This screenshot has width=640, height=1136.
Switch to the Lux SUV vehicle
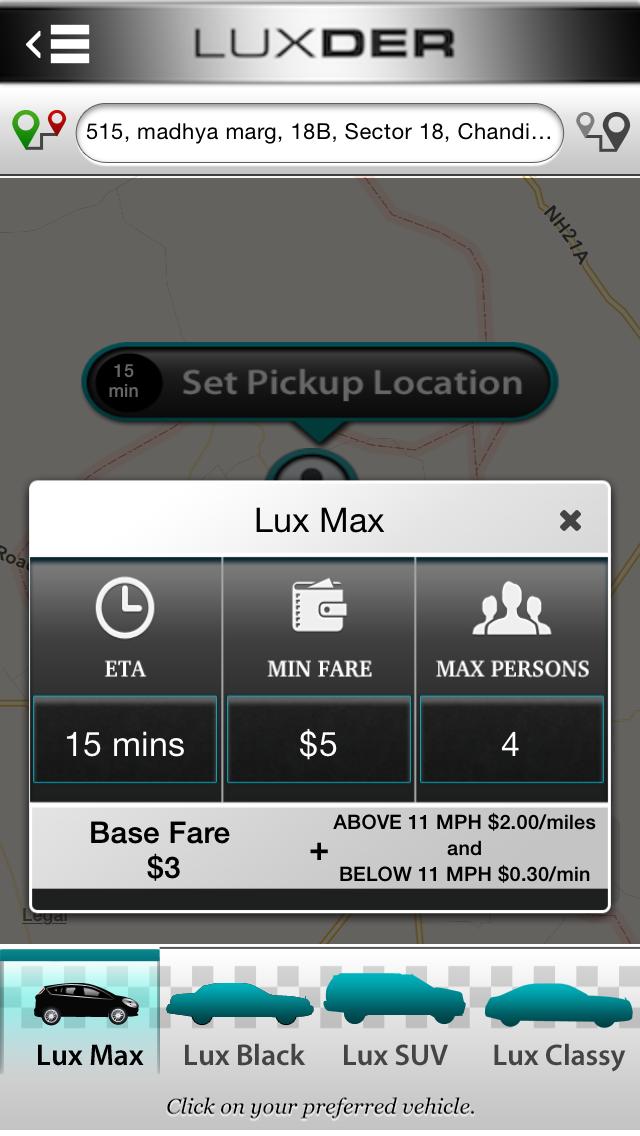tap(394, 1020)
